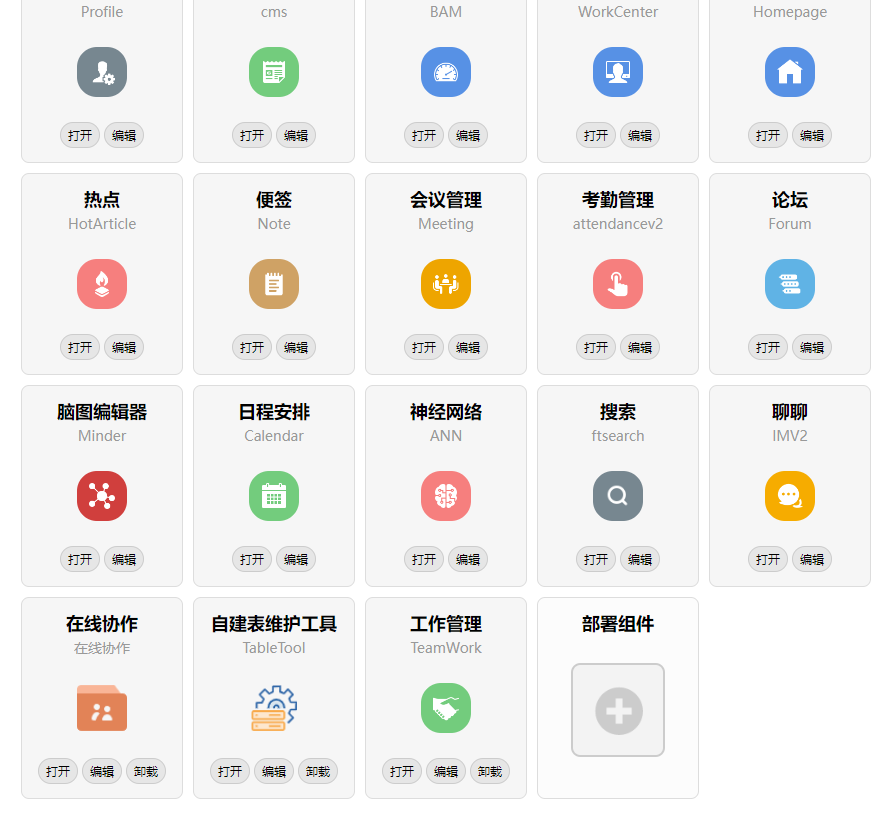889x822 pixels.
Task: Add a new component via 部署组件 plus
Action: click(618, 711)
